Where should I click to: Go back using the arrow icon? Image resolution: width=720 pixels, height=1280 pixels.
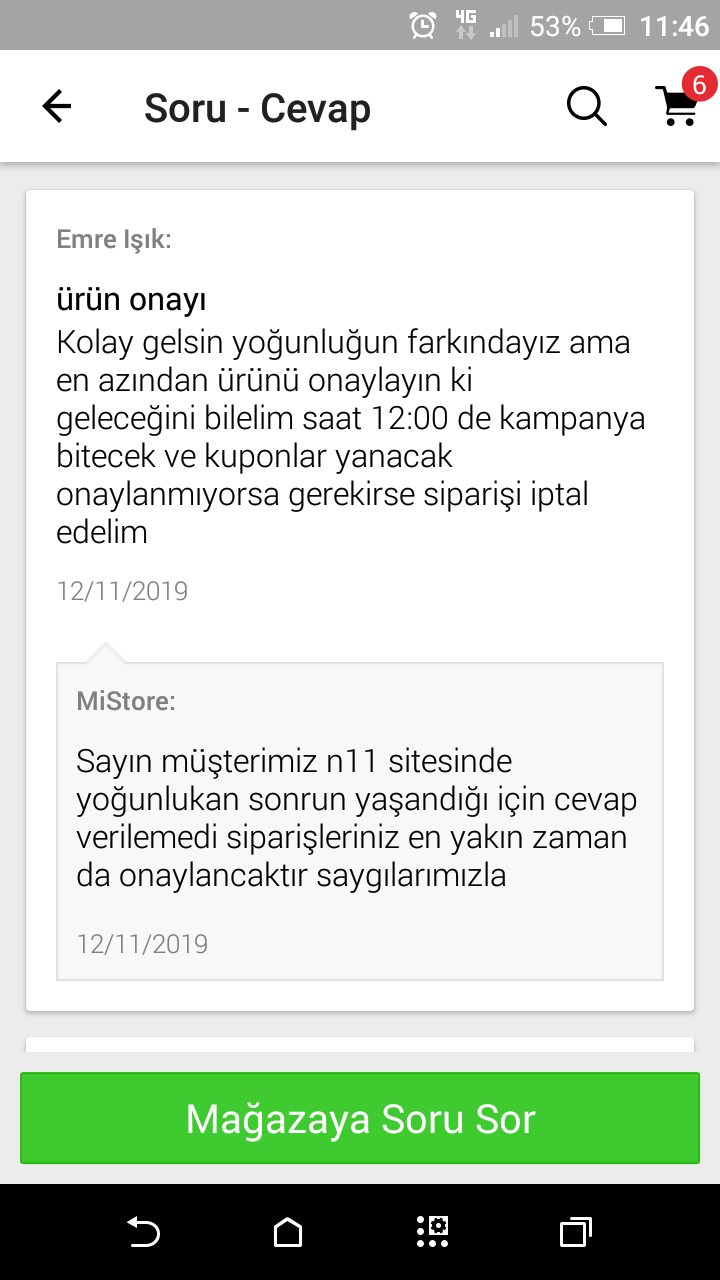coord(57,106)
